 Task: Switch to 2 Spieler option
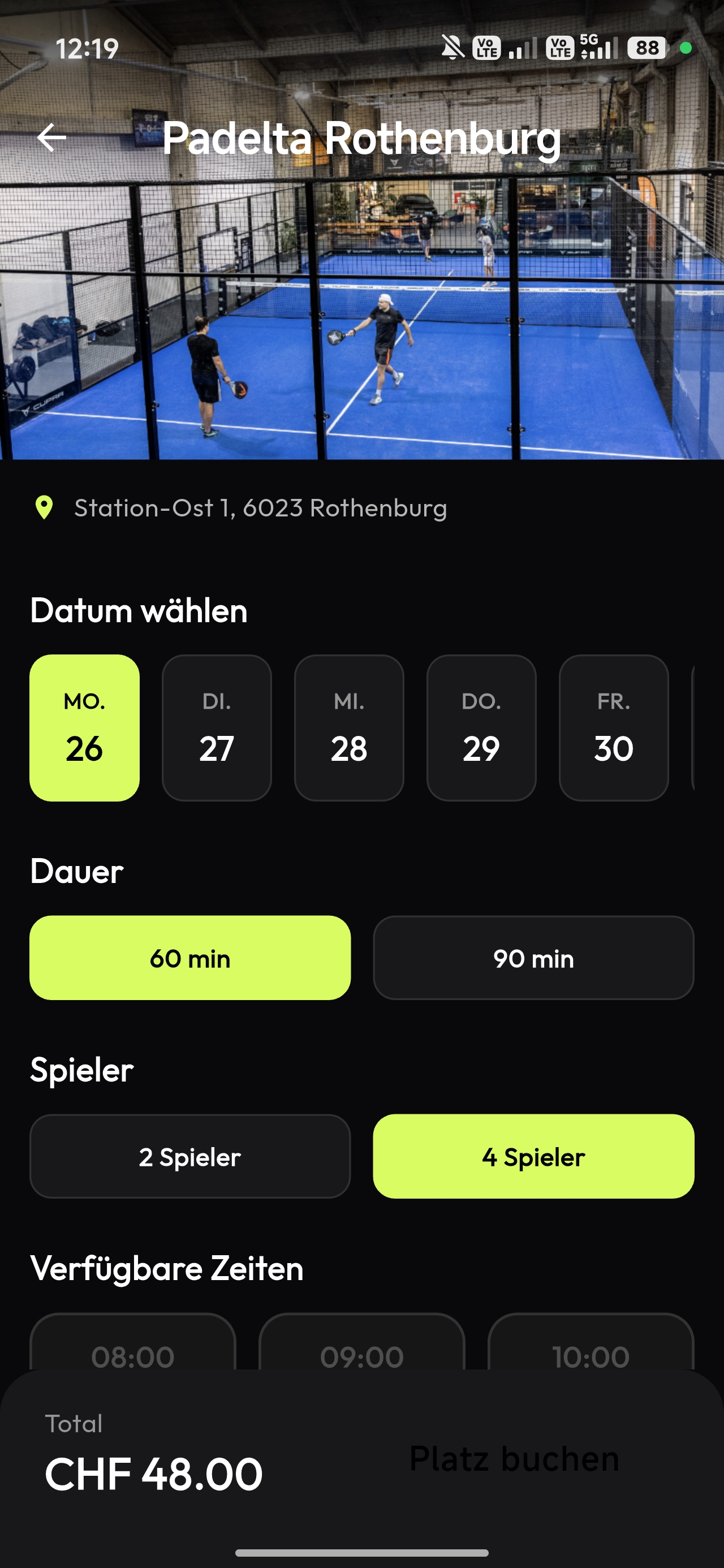pyautogui.click(x=189, y=1157)
